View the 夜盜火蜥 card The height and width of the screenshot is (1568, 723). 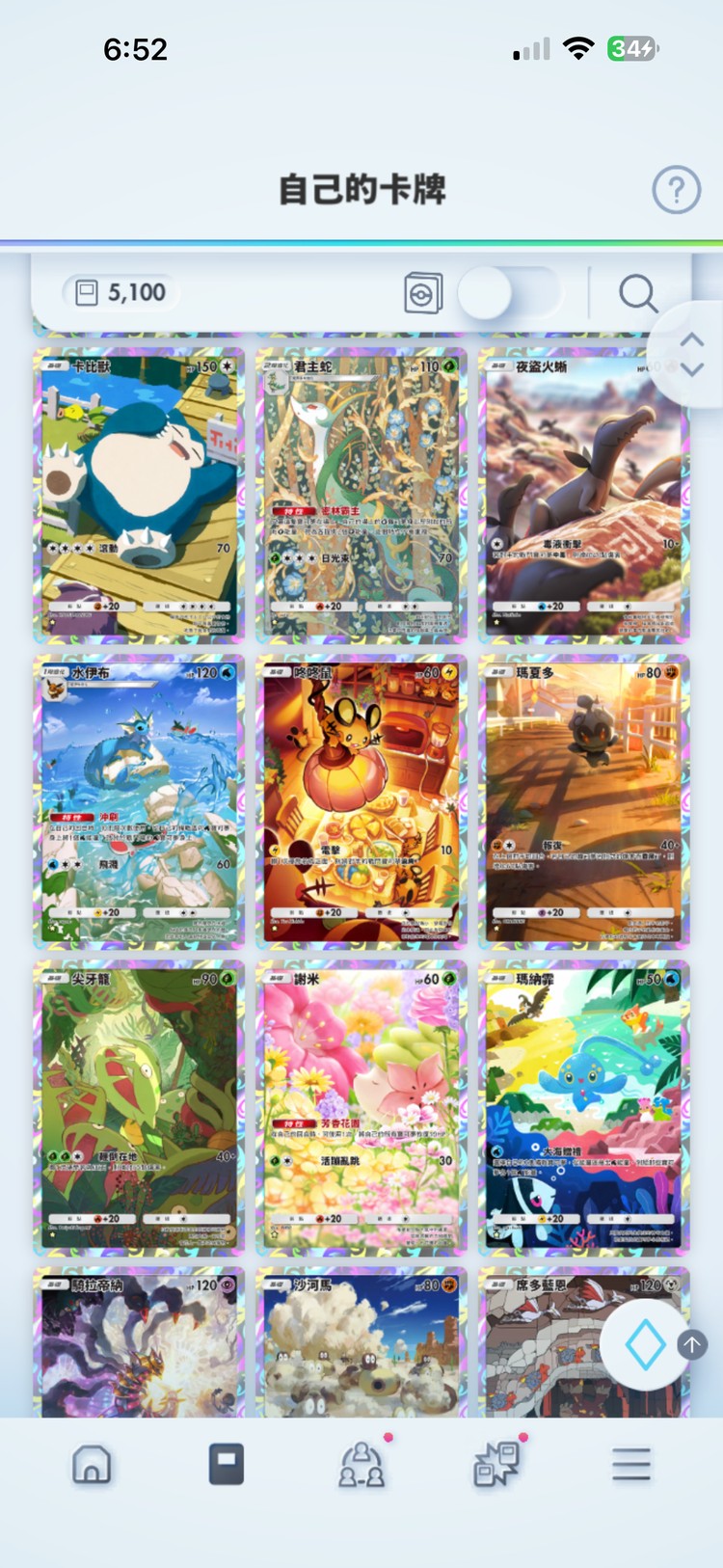[x=584, y=495]
